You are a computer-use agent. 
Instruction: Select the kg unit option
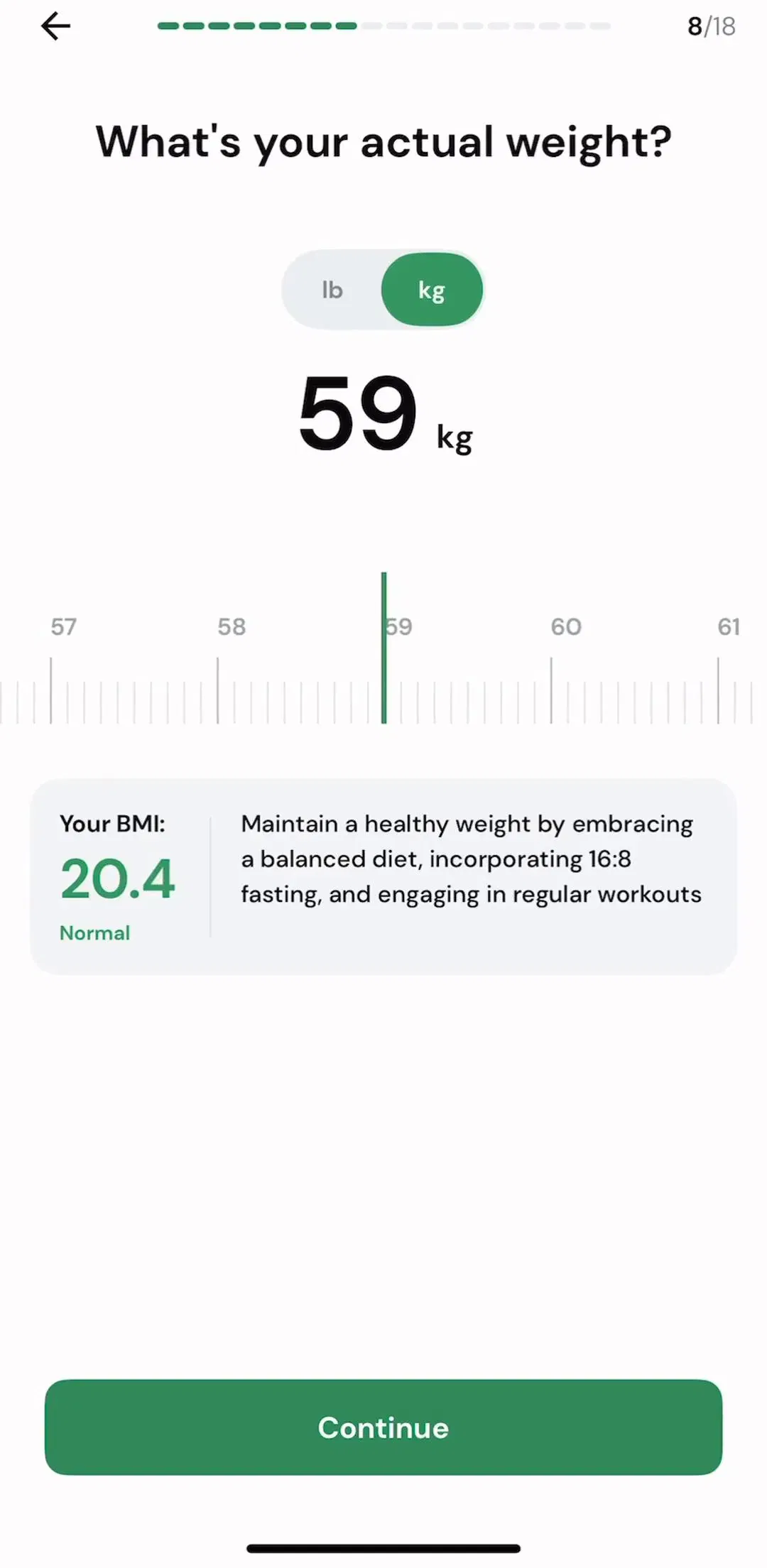click(432, 290)
